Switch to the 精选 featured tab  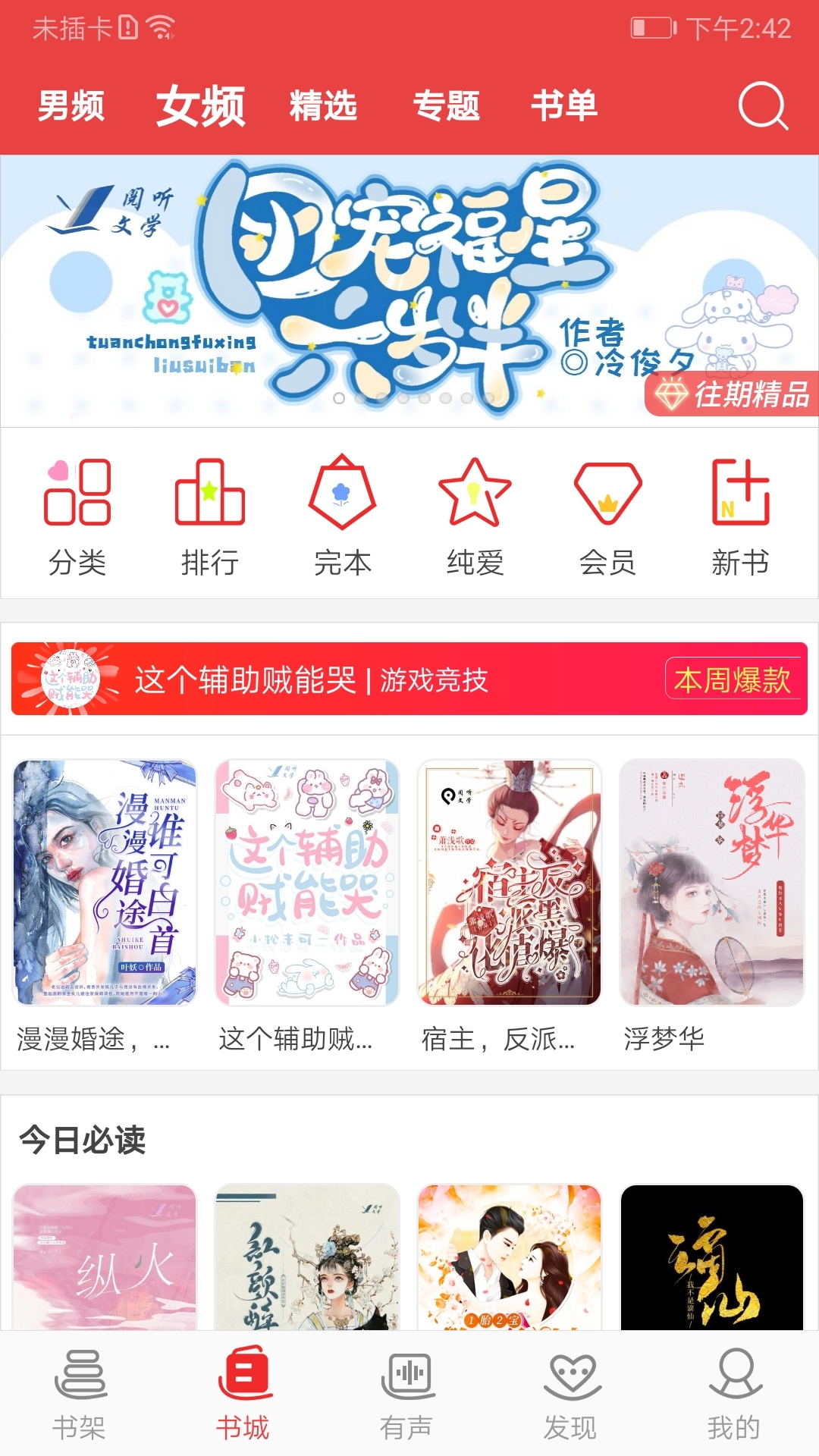tap(322, 106)
